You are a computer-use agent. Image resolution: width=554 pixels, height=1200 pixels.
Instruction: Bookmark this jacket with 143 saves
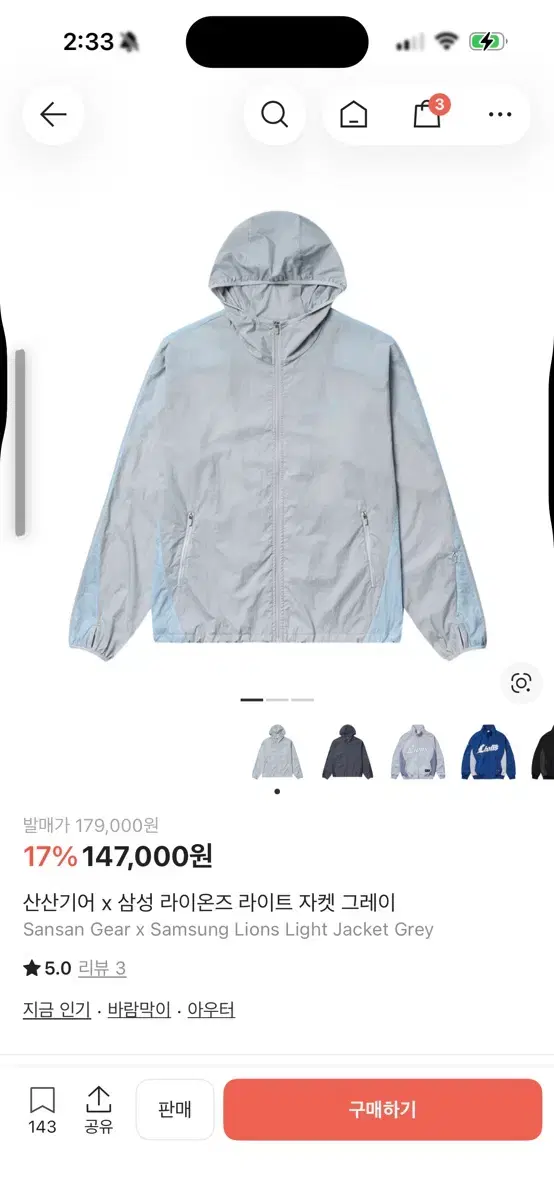pyautogui.click(x=42, y=1110)
